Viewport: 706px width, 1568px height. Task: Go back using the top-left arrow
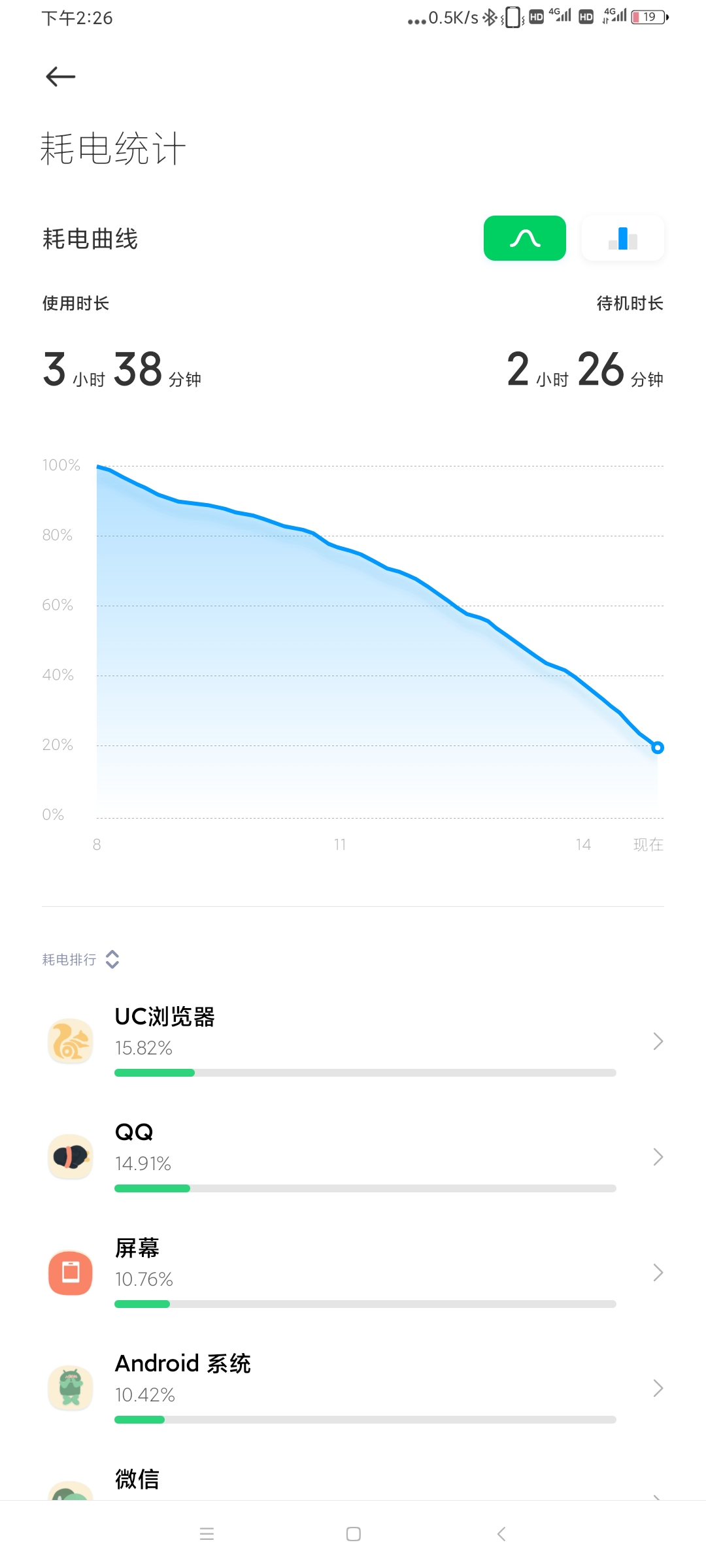[x=60, y=76]
